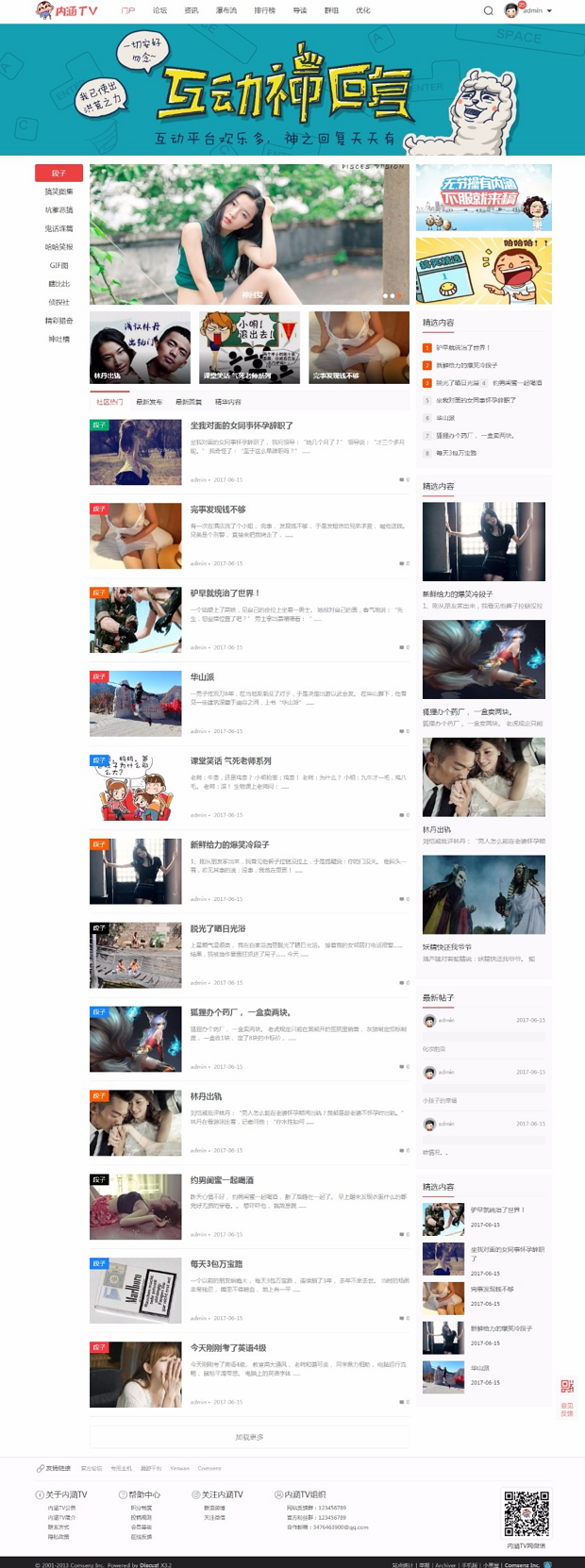Screen dimensions: 585x1568
Task: Switch to the 最新发布 tab
Action: [149, 402]
